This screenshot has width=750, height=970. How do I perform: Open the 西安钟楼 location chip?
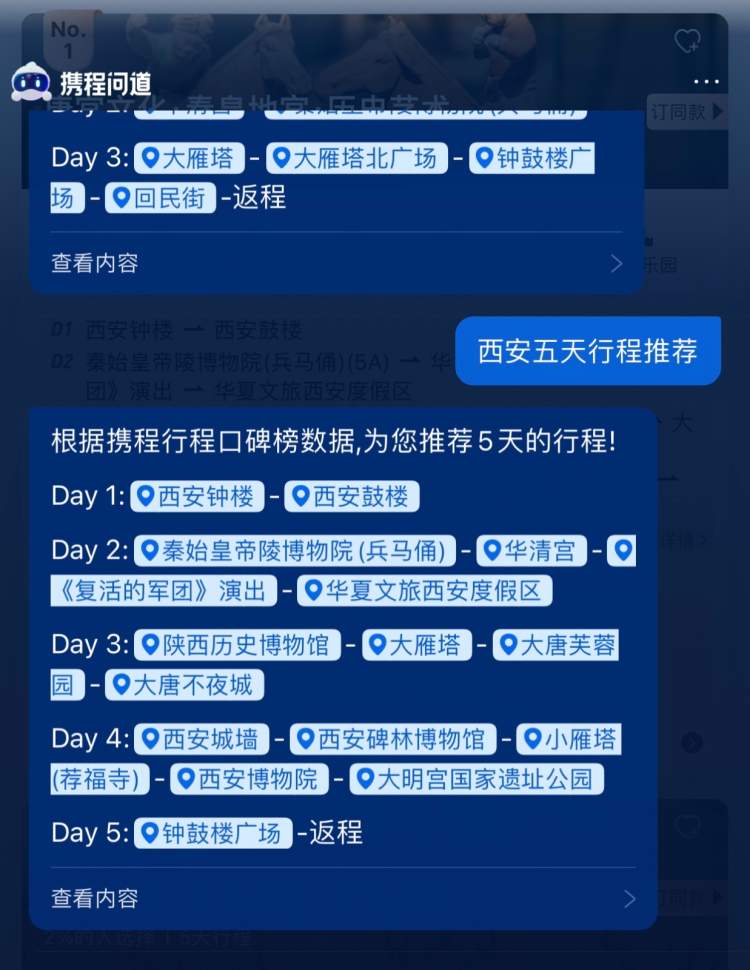point(197,497)
